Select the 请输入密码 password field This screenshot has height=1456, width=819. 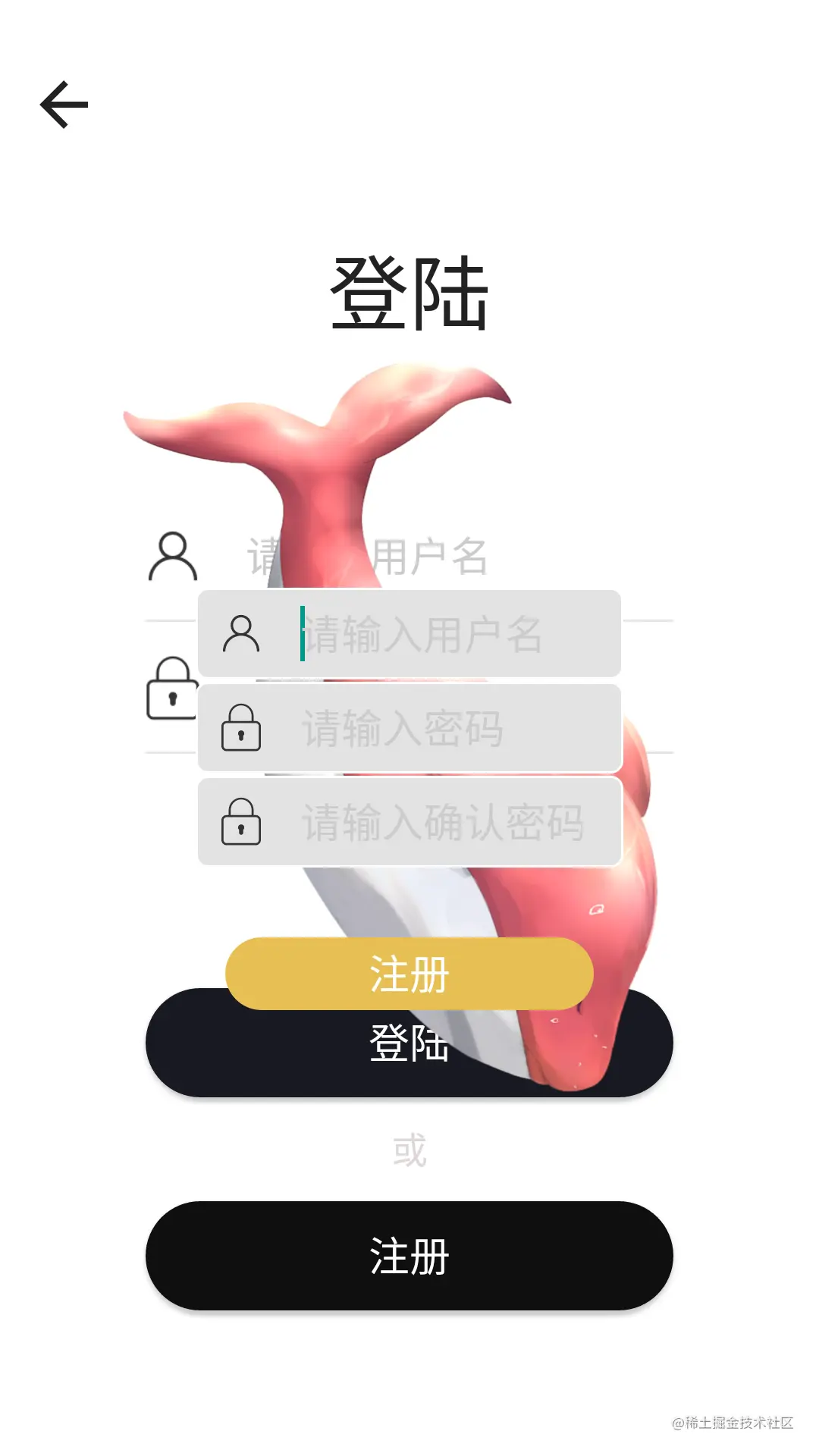440,728
